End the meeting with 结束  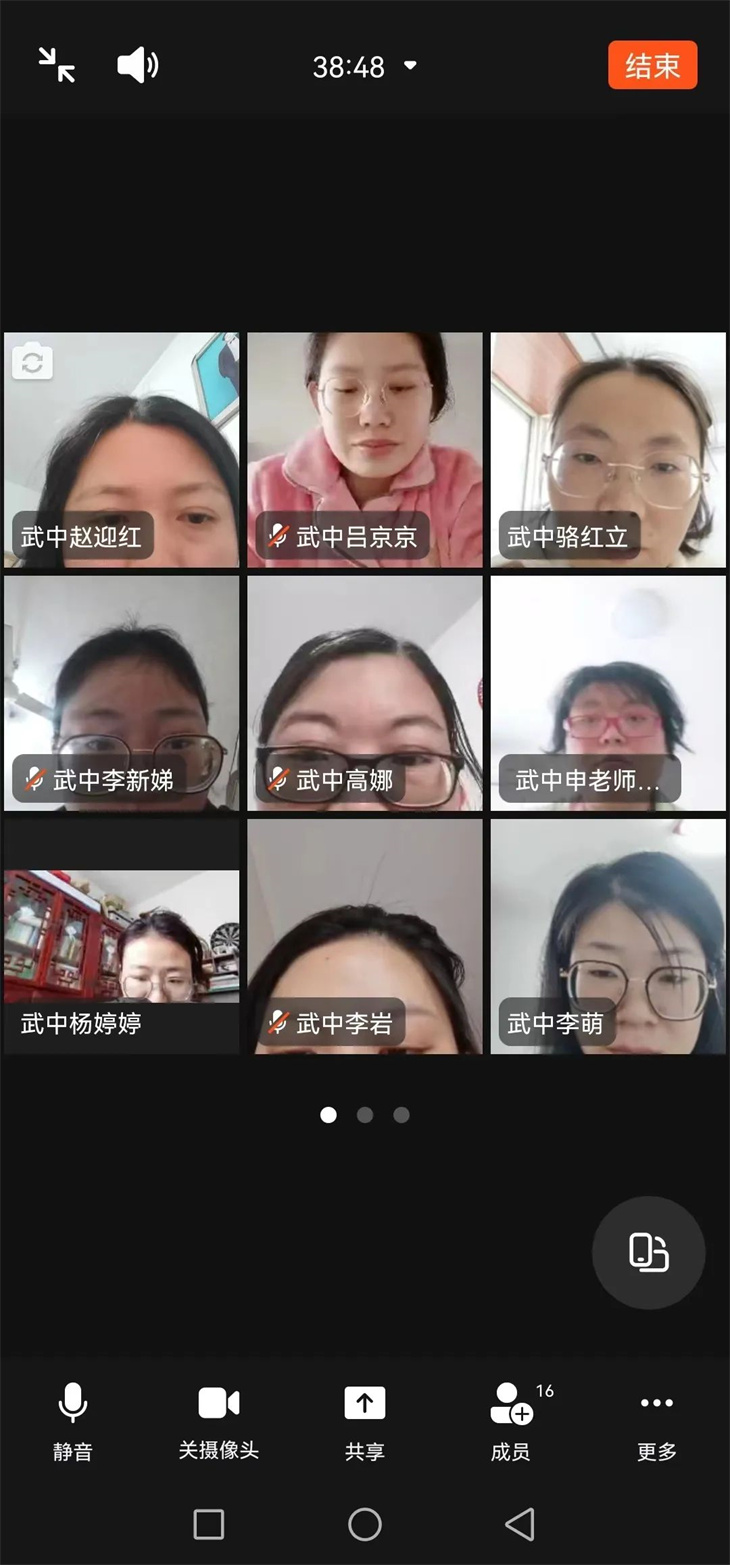[652, 66]
